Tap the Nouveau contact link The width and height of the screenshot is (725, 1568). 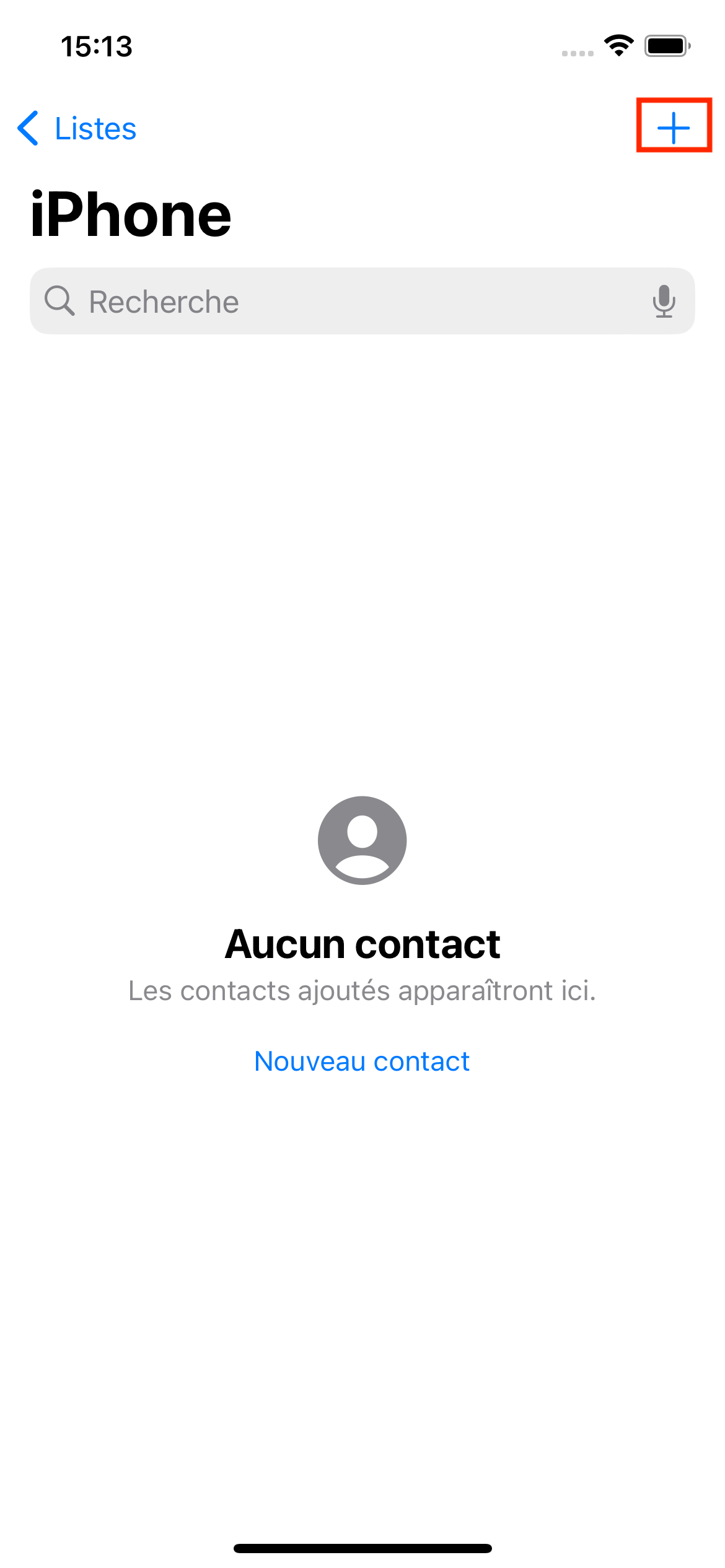click(362, 1061)
